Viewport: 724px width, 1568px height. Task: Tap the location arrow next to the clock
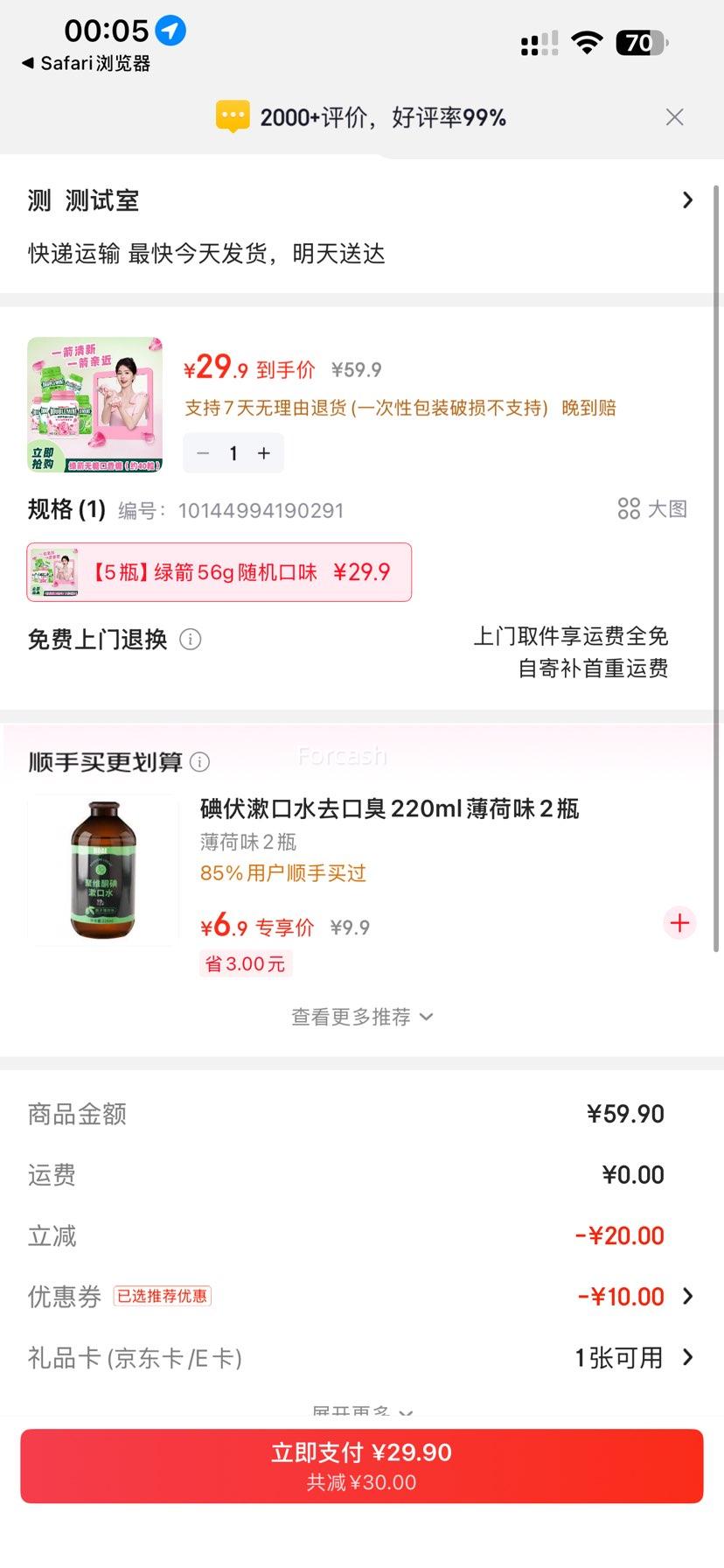[172, 31]
